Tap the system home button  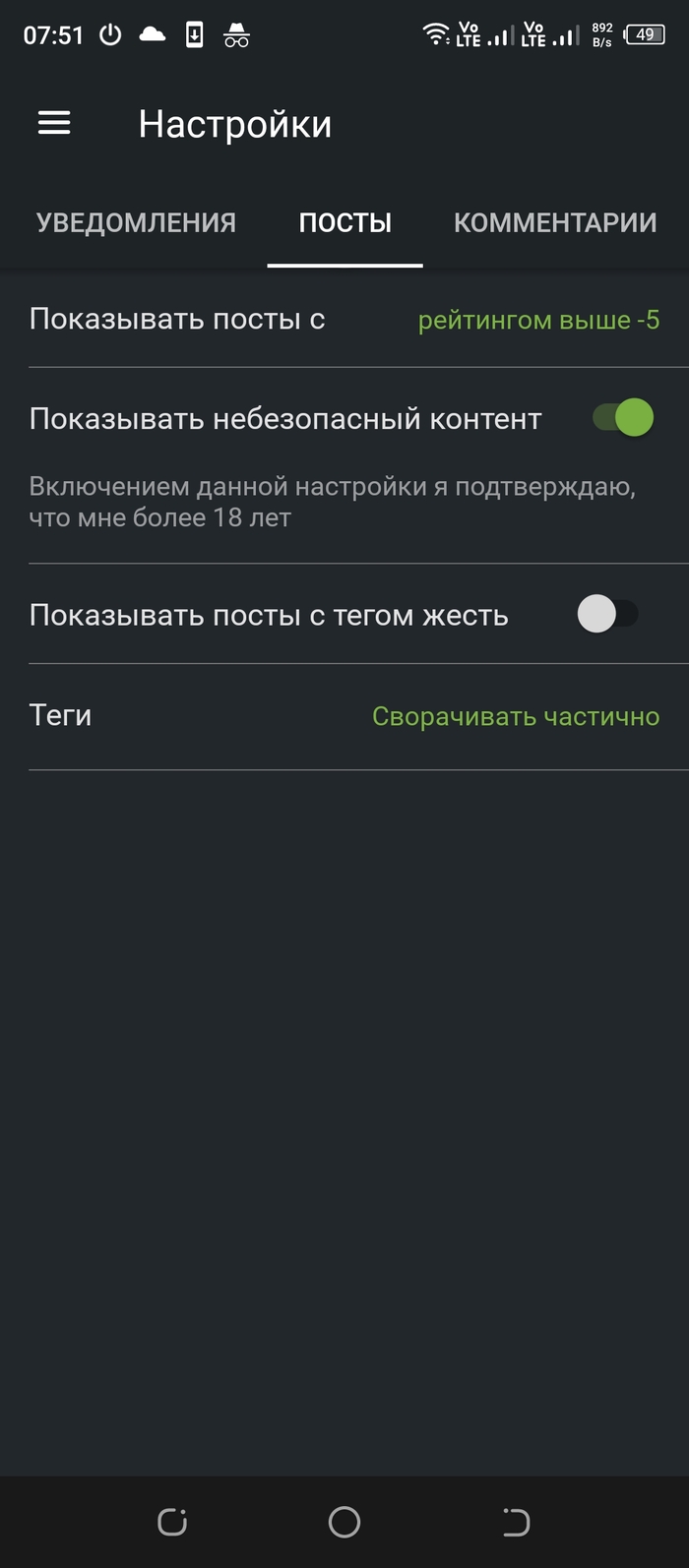(344, 1522)
